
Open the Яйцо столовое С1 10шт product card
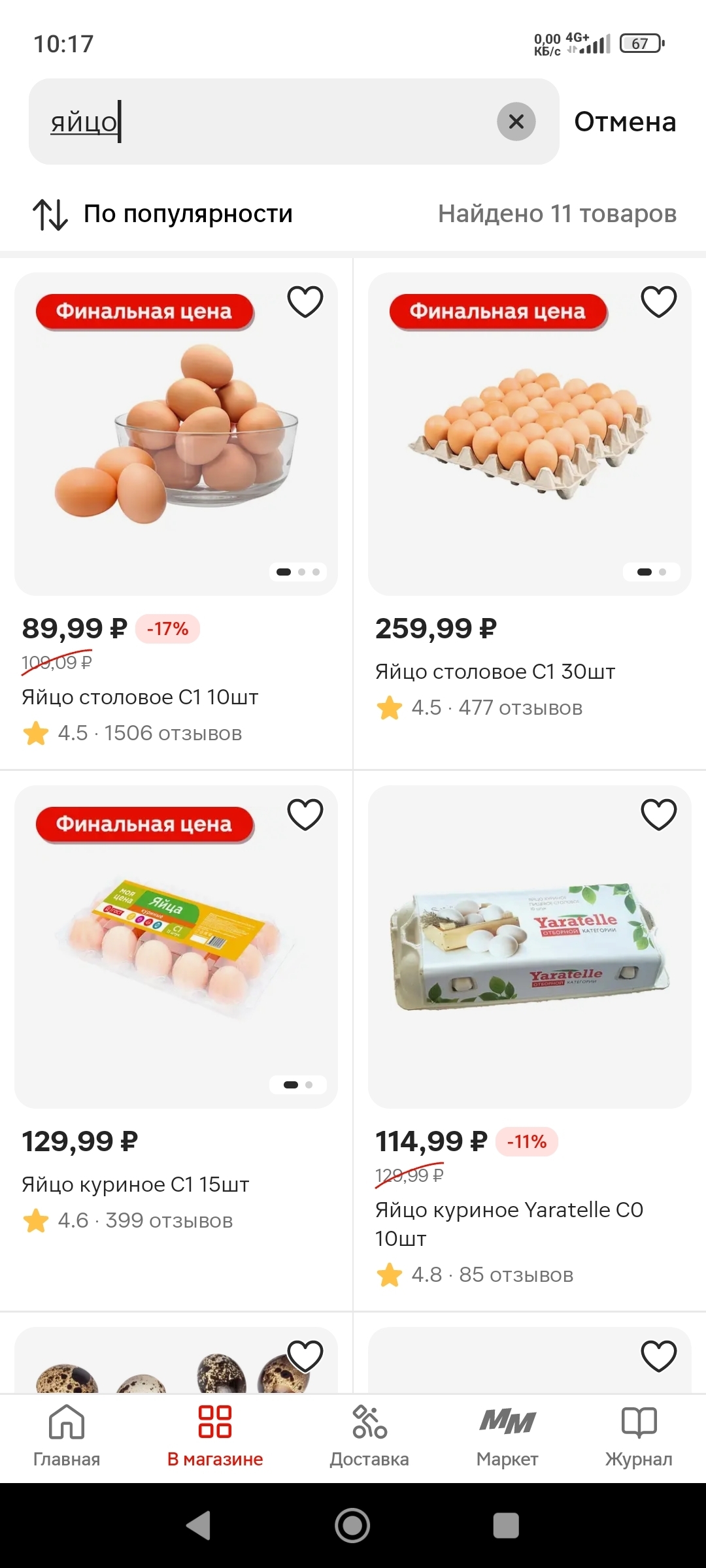coord(176,434)
